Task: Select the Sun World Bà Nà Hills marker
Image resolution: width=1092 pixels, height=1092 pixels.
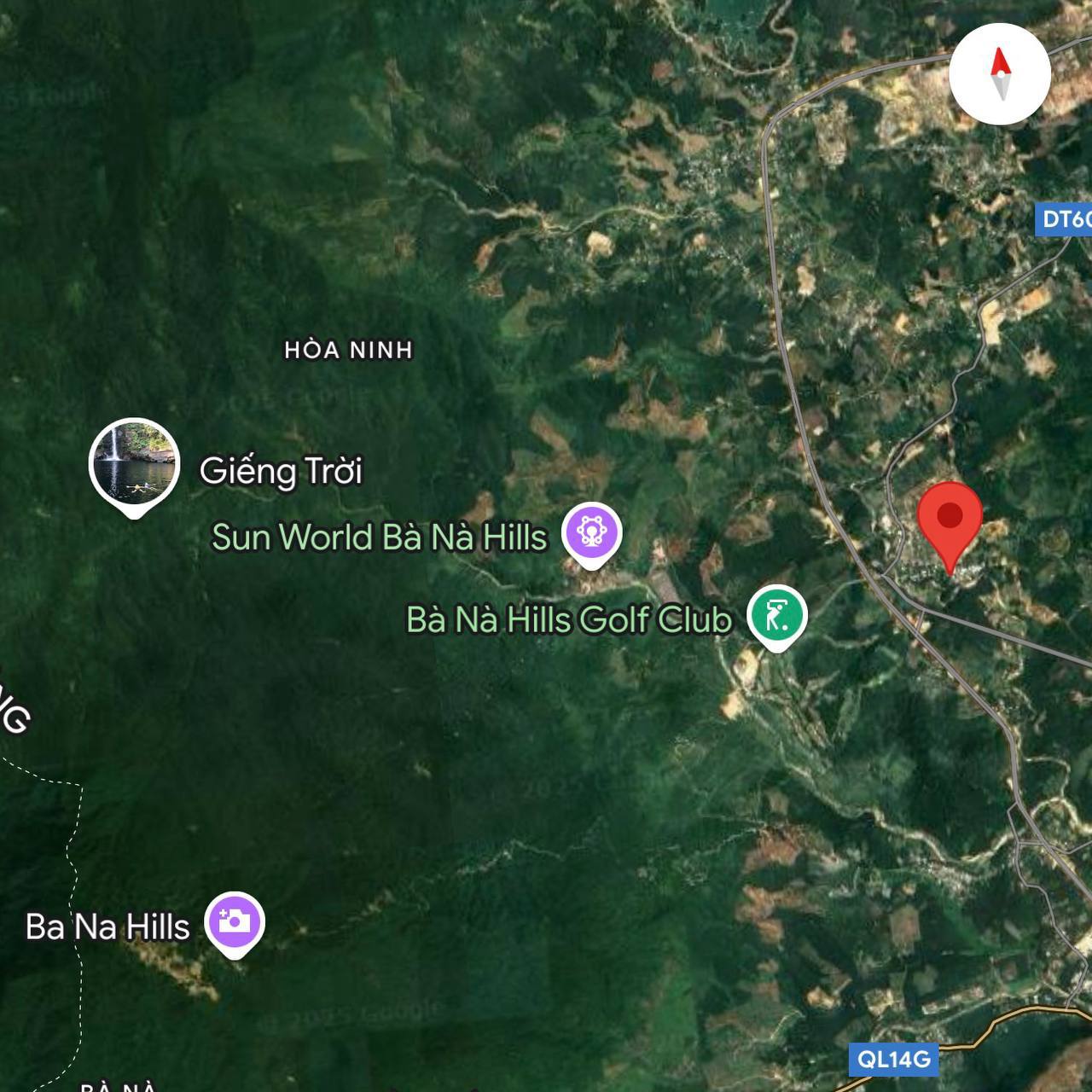Action: point(591,532)
